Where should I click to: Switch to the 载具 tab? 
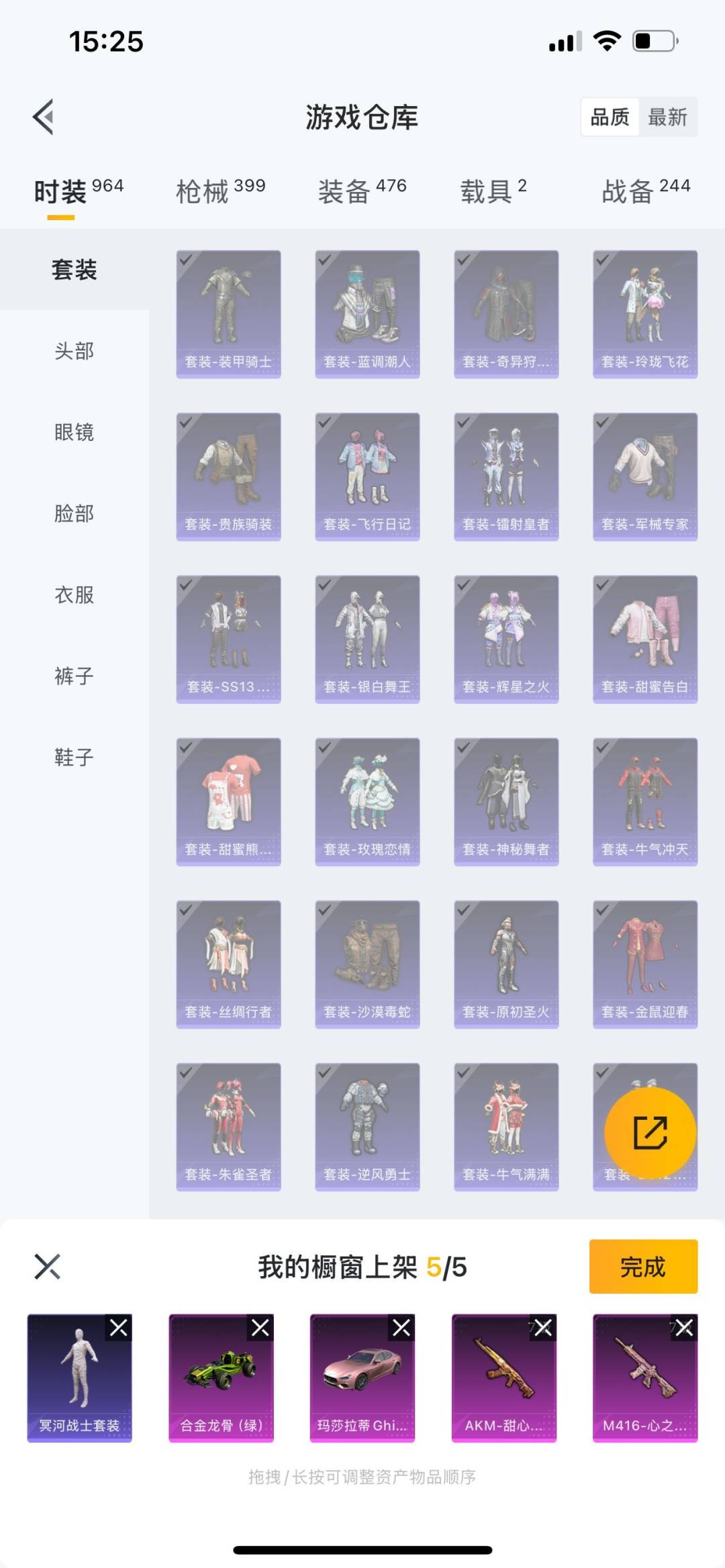pyautogui.click(x=493, y=191)
